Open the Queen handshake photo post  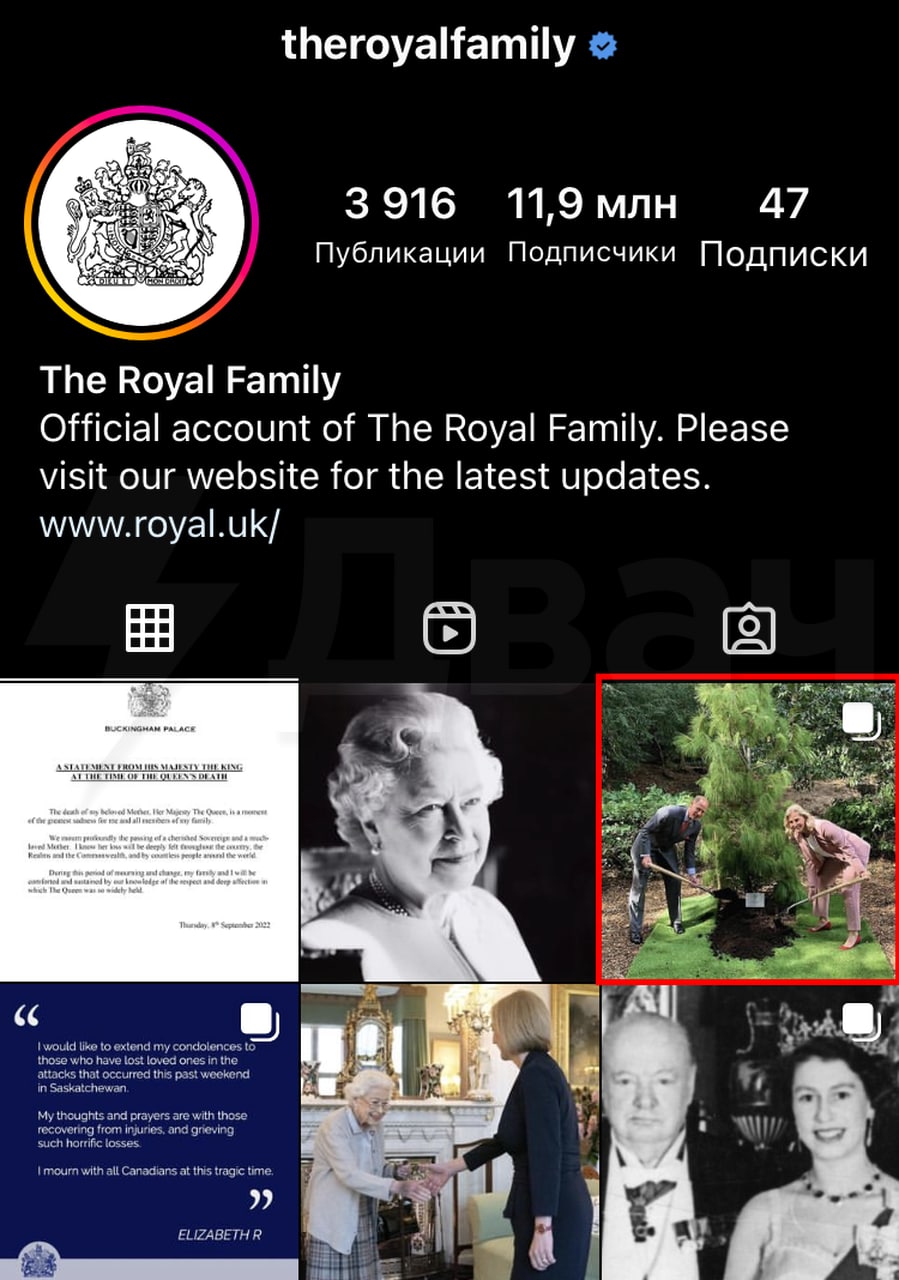449,1130
